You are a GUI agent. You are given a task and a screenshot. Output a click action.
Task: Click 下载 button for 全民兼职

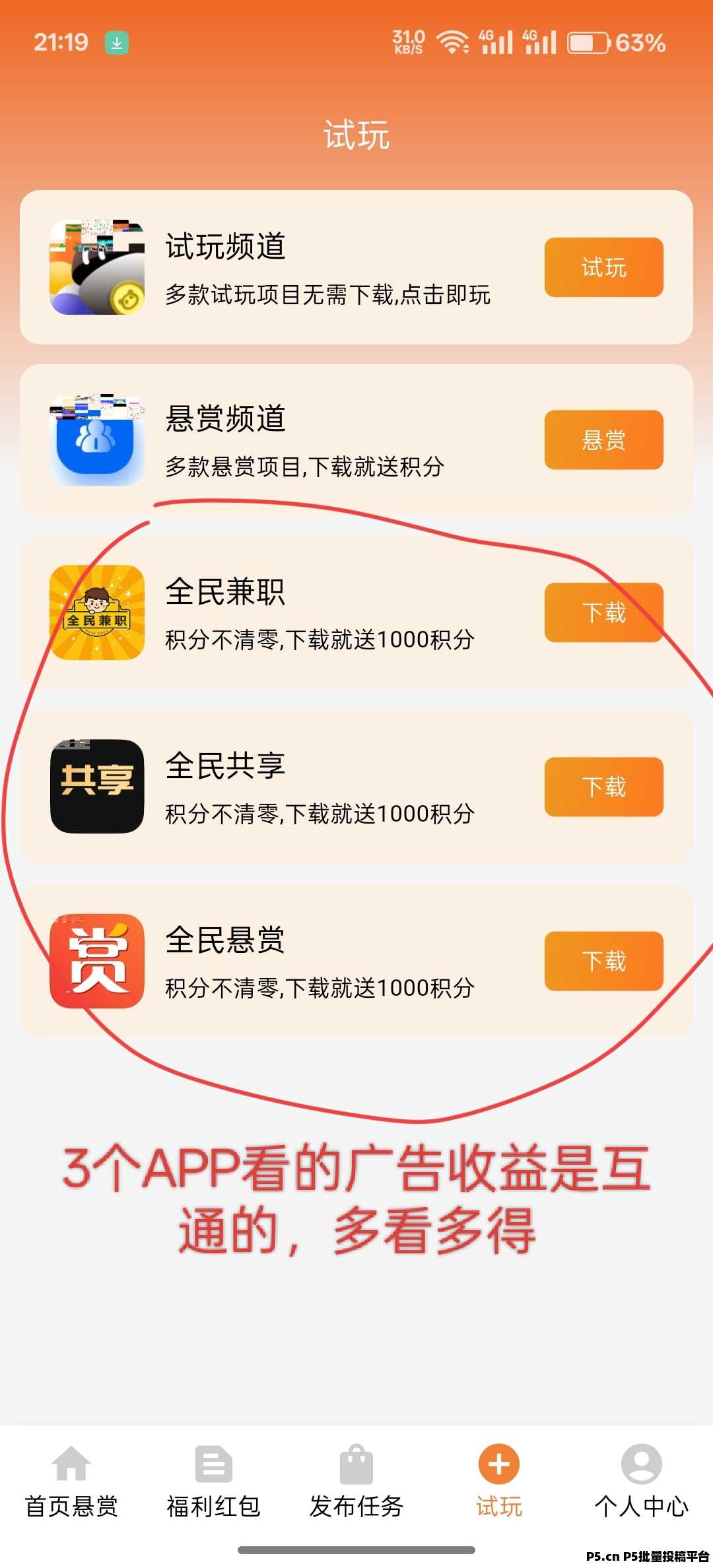click(x=603, y=614)
